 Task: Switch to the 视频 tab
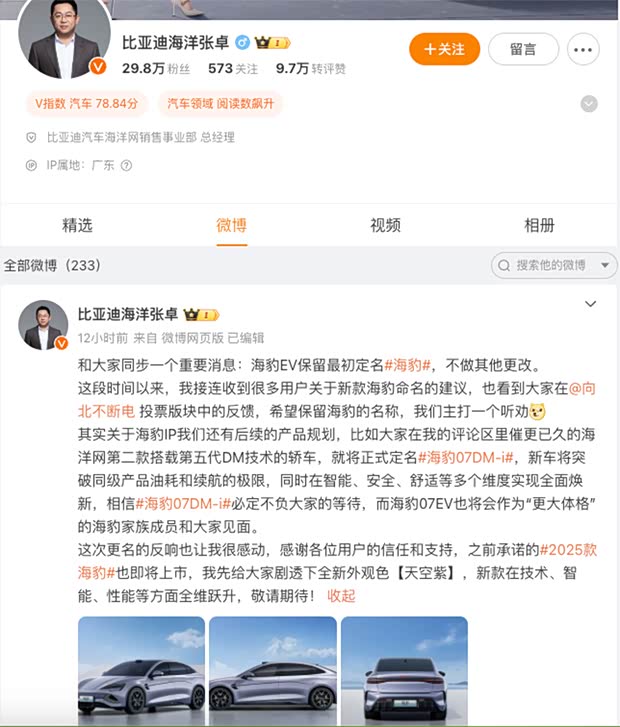(385, 225)
